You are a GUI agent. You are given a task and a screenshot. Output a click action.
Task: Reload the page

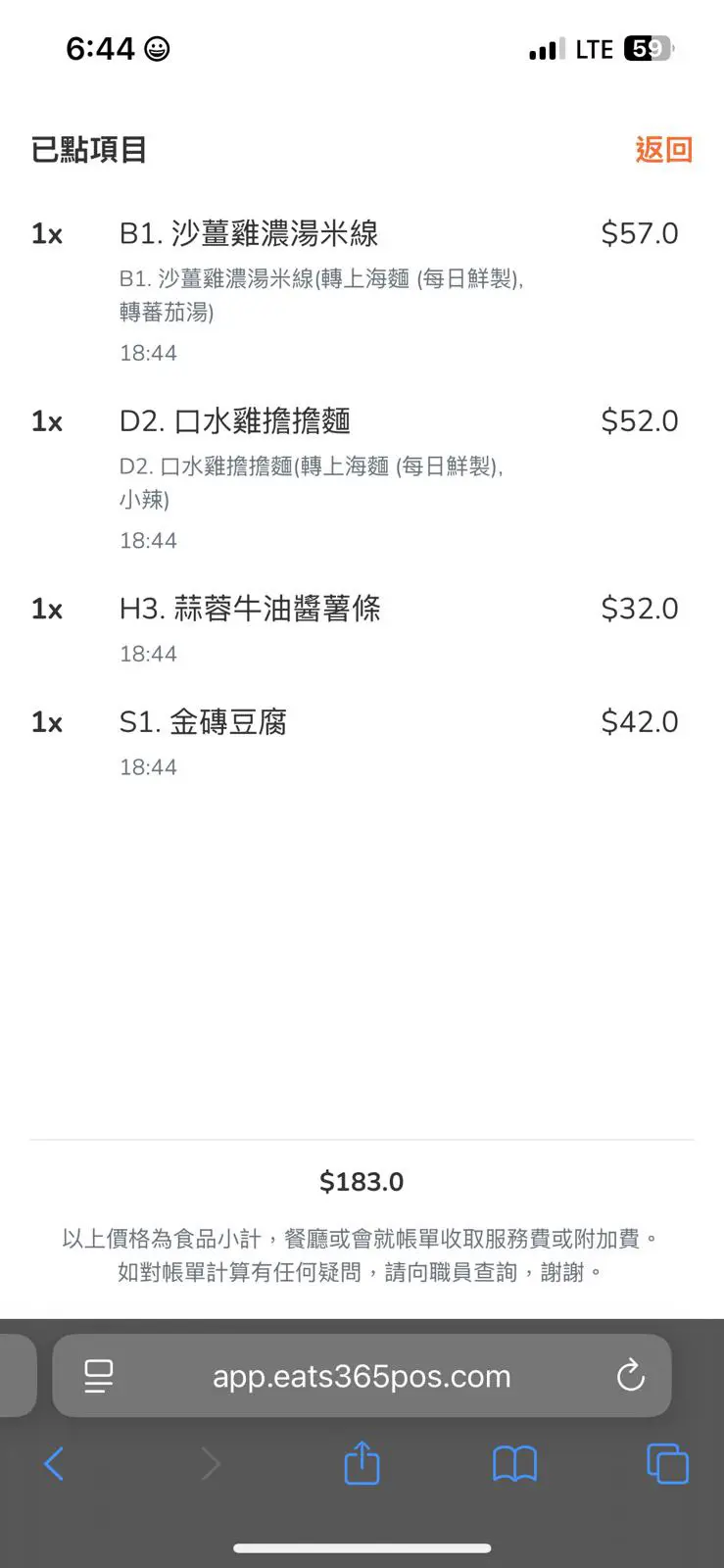point(630,1376)
